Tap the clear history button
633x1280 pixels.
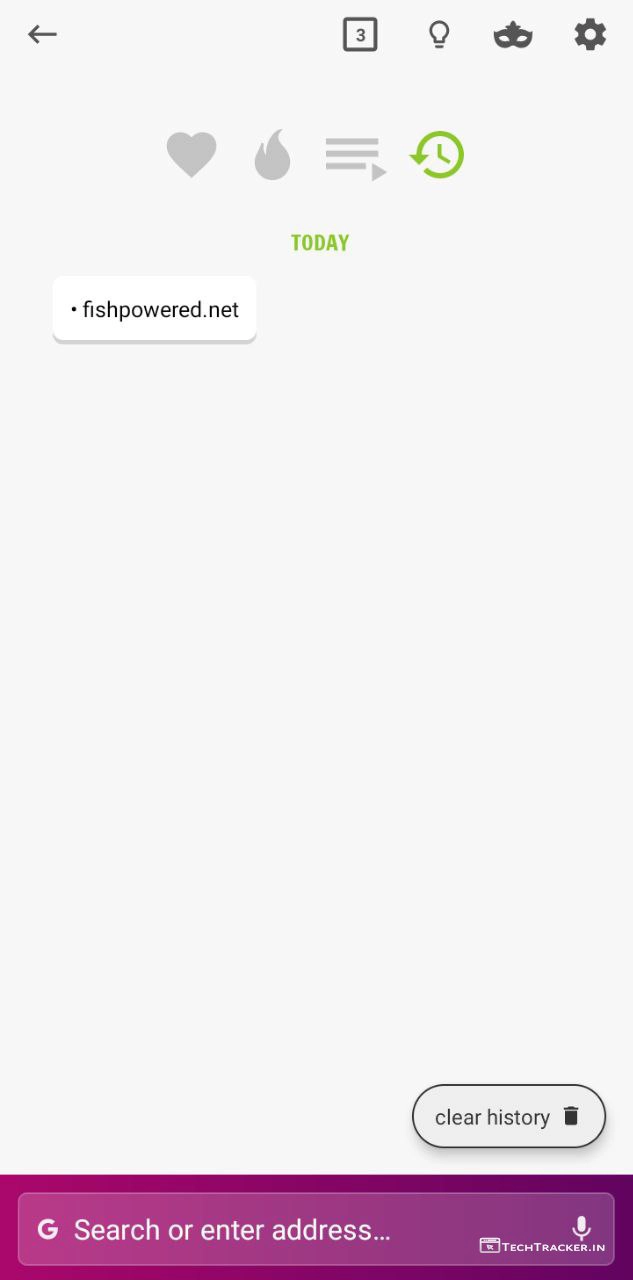coord(508,1116)
